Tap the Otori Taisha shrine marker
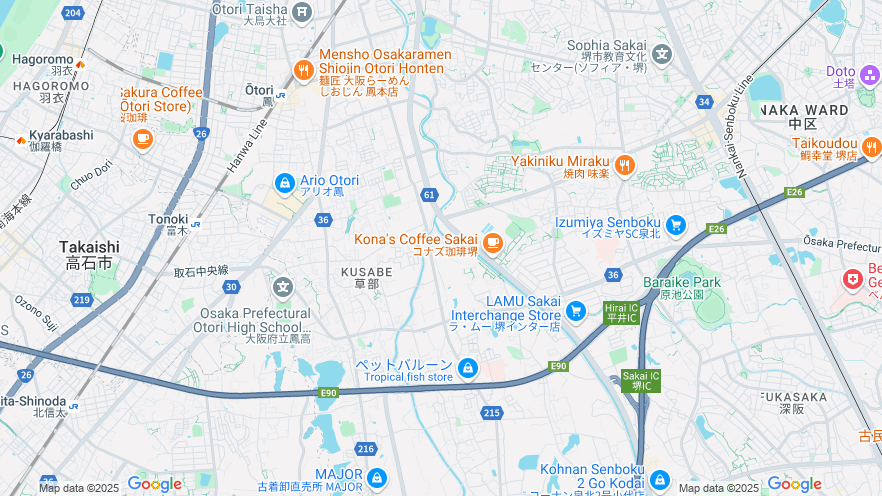The width and height of the screenshot is (882, 496). coord(302,12)
